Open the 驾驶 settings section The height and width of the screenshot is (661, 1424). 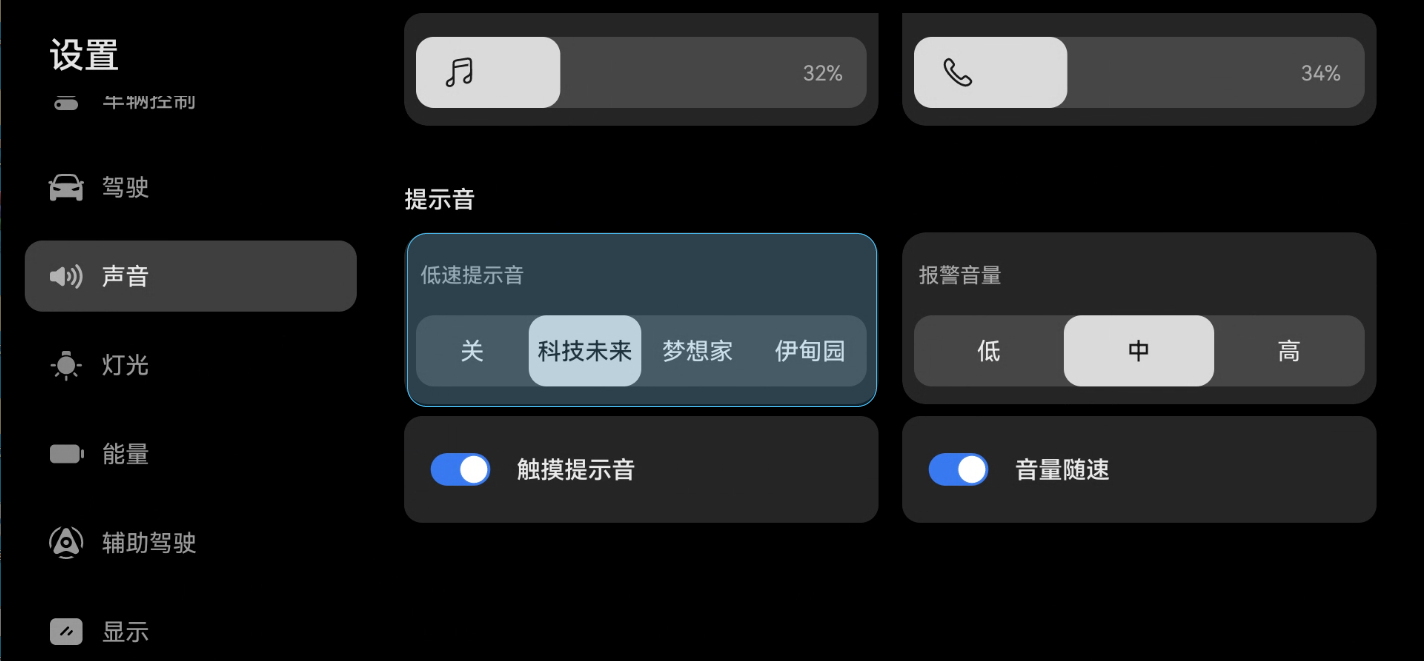click(125, 188)
